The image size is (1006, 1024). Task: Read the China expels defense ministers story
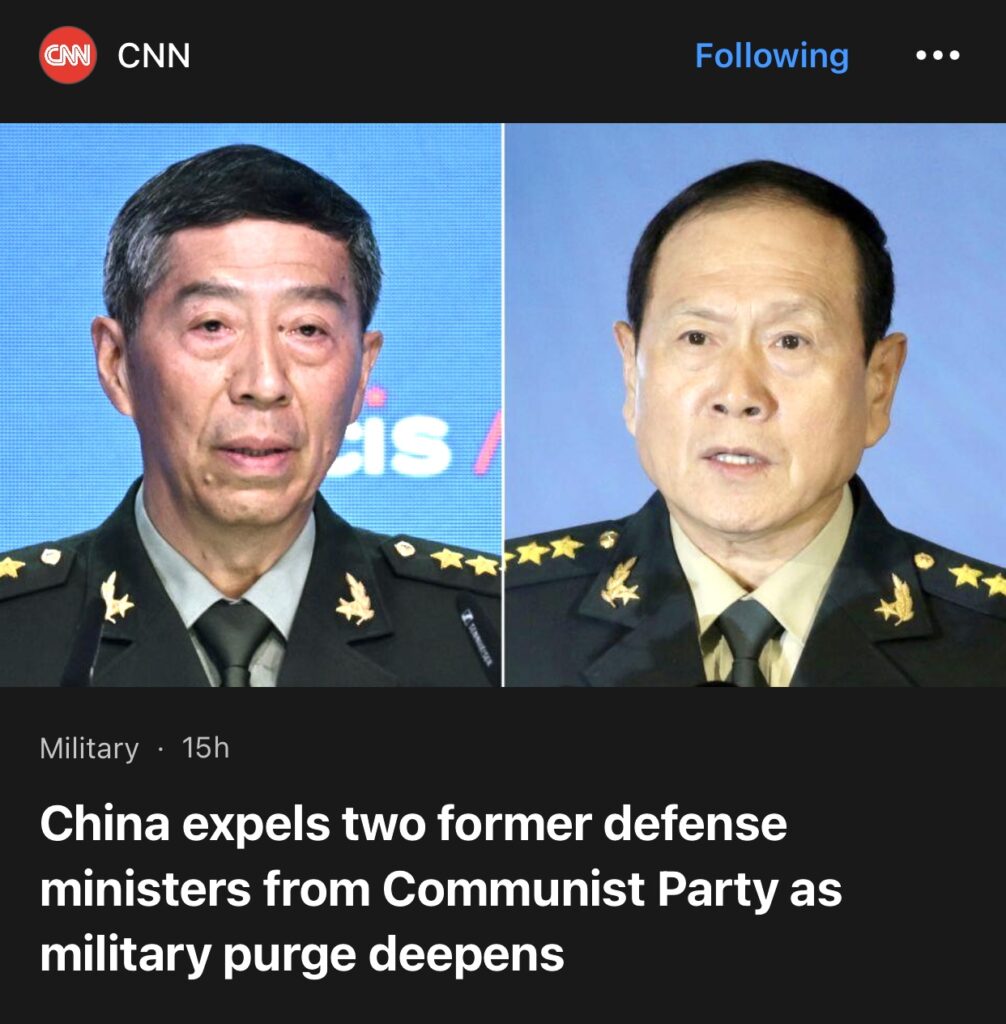pos(440,889)
